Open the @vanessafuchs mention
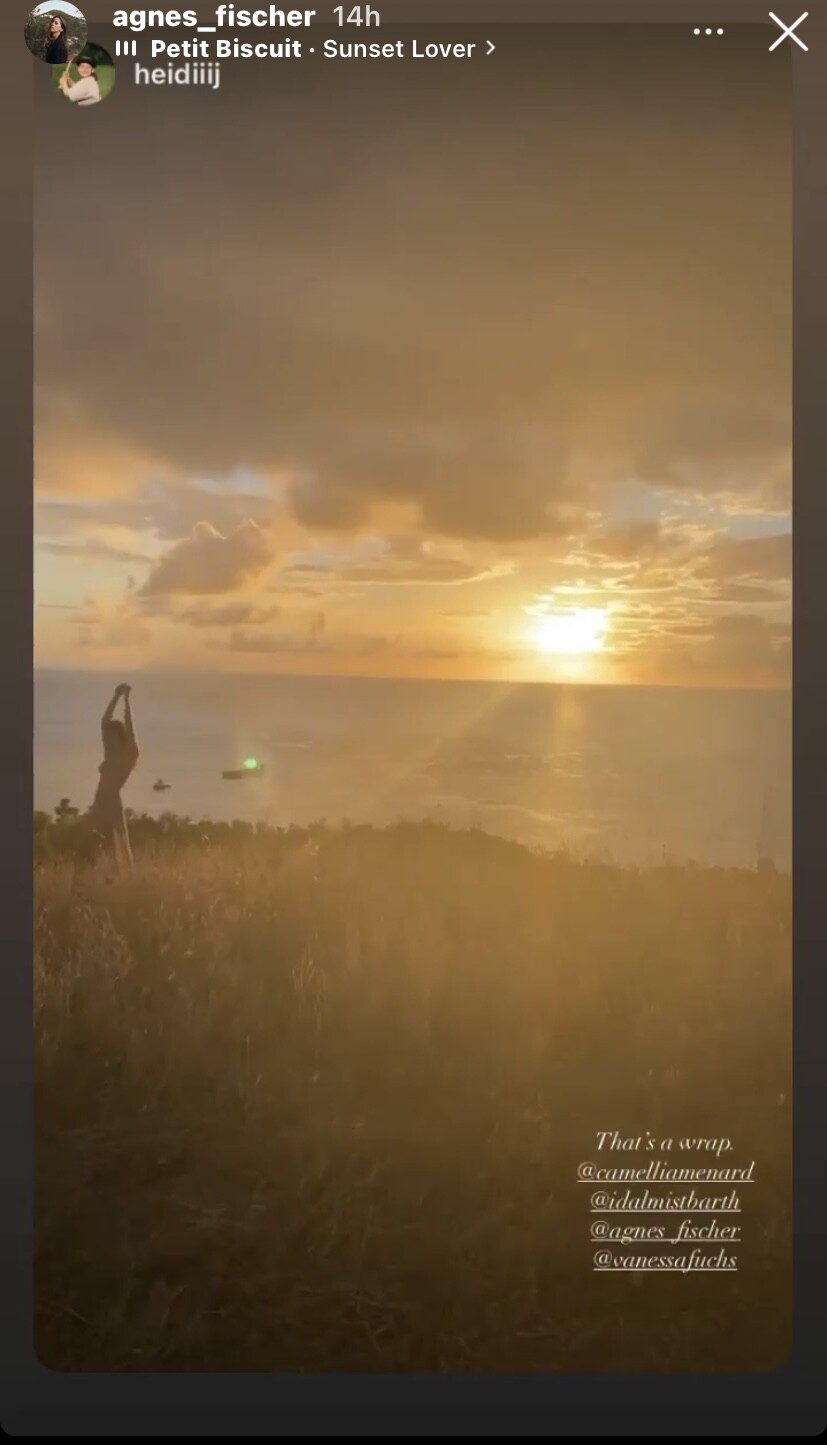Screen dimensions: 827x1445 pyautogui.click(x=665, y=1260)
